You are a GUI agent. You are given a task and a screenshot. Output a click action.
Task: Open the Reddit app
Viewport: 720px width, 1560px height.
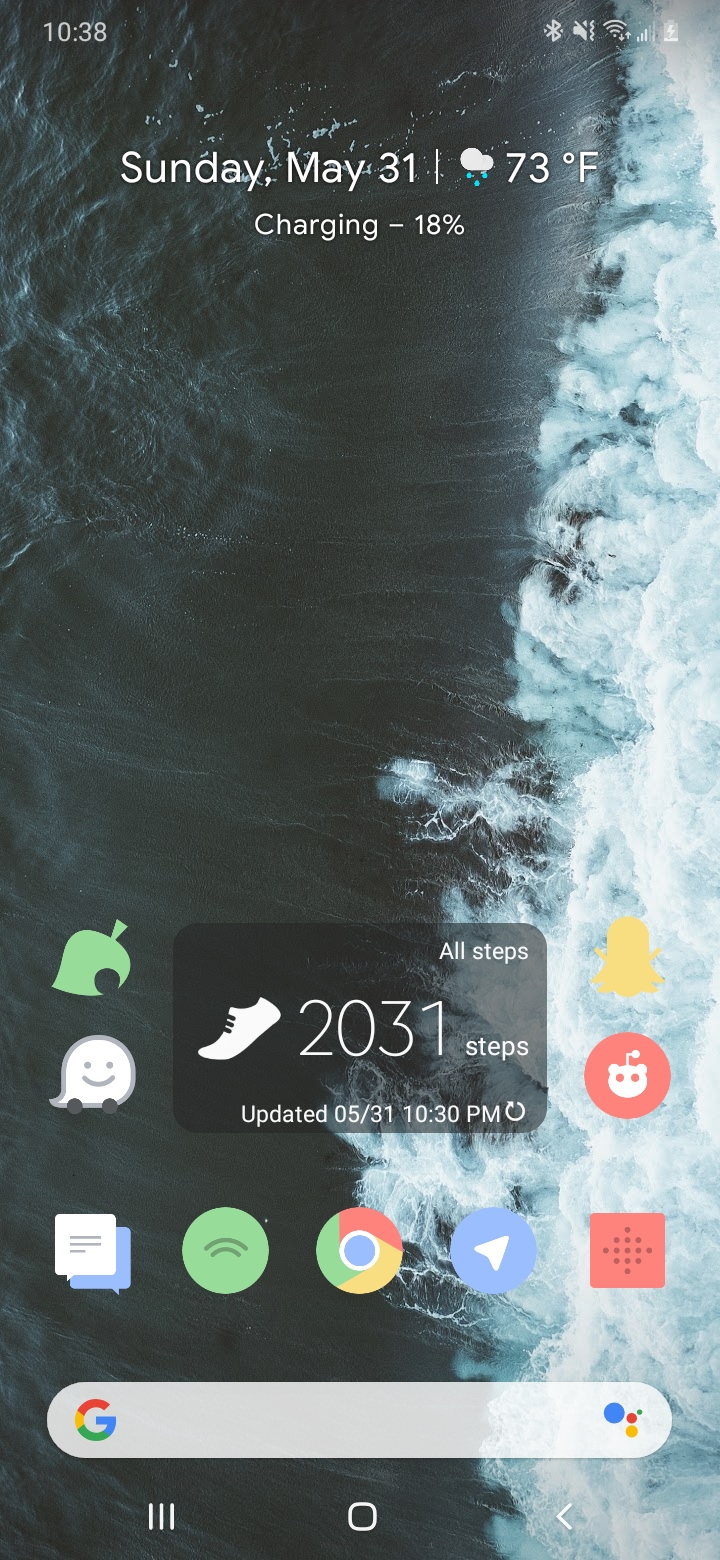point(627,1075)
